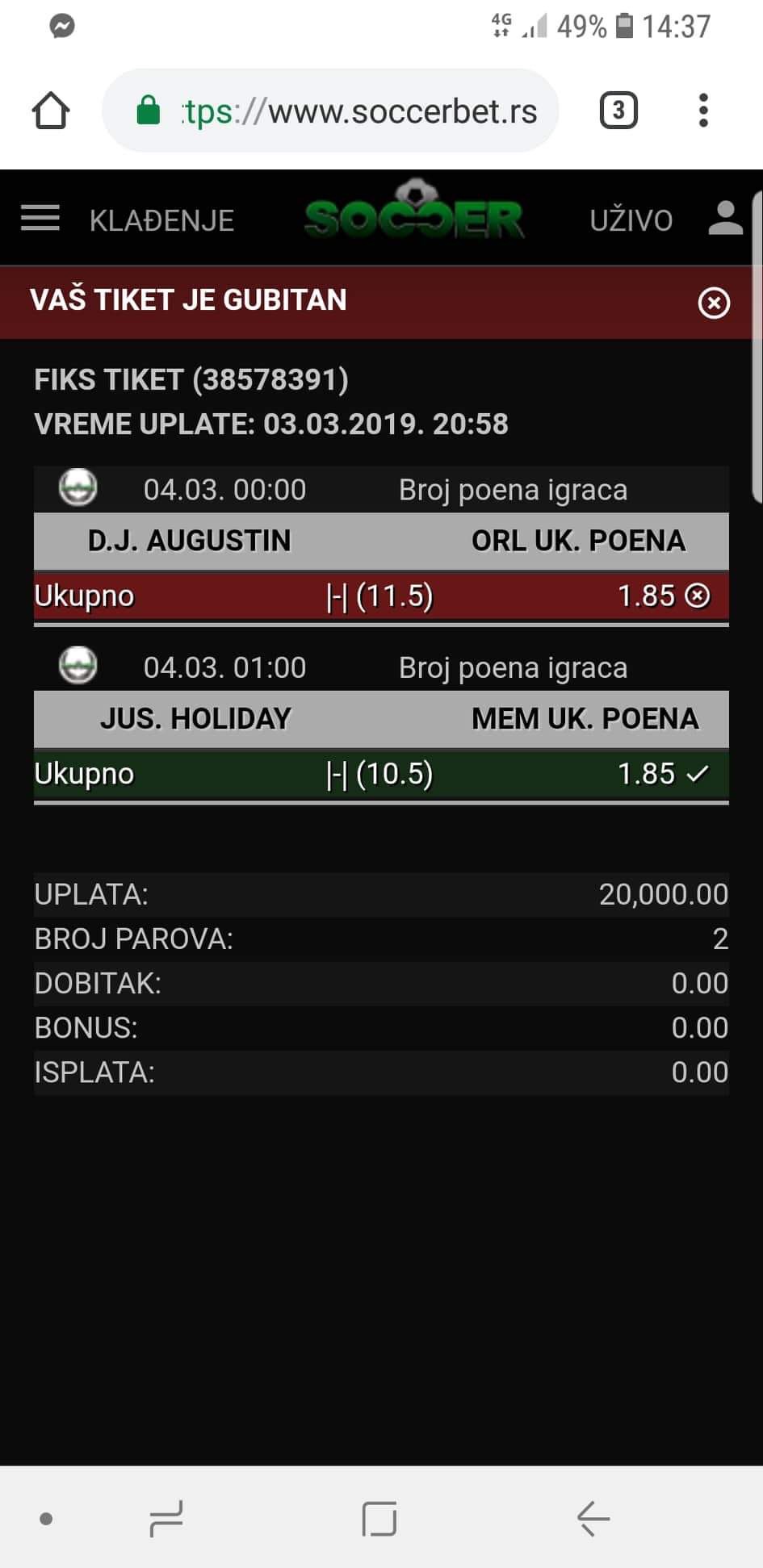This screenshot has height=1568, width=763.
Task: Open the recent apps view
Action: coord(166,1519)
